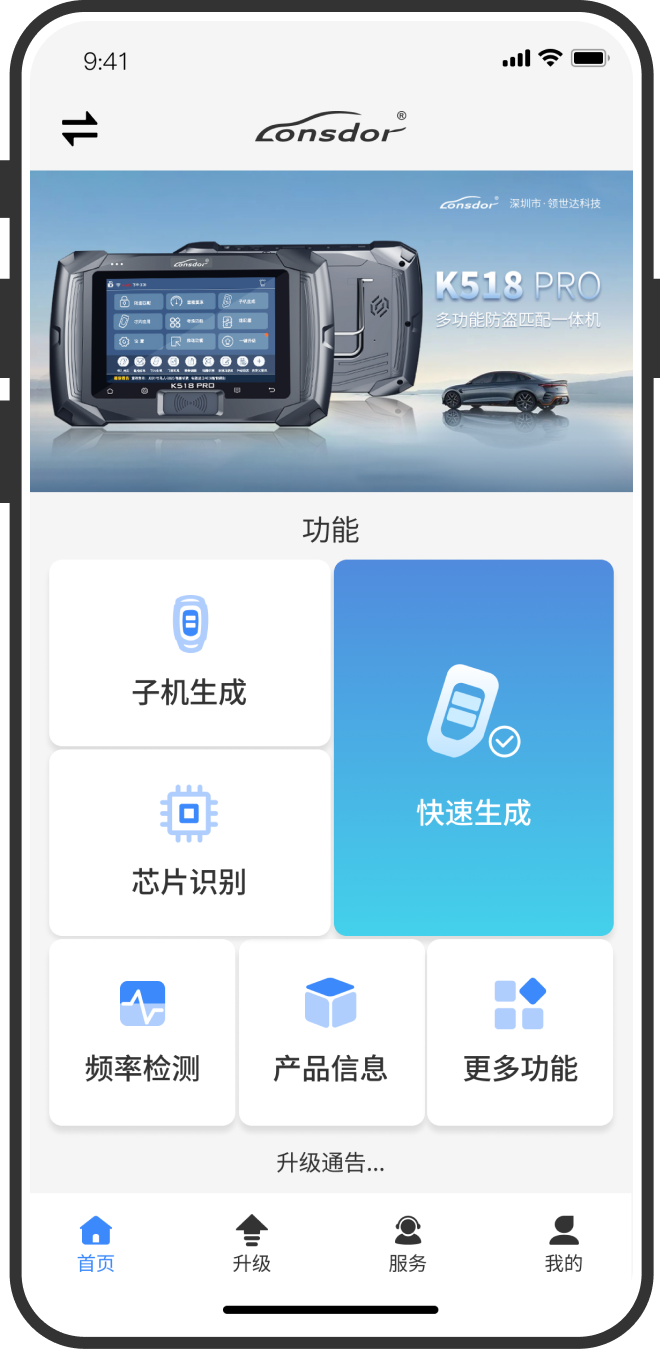Open the K518 PRO promotional banner
Screen dimensions: 660x1349
pyautogui.click(x=331, y=331)
